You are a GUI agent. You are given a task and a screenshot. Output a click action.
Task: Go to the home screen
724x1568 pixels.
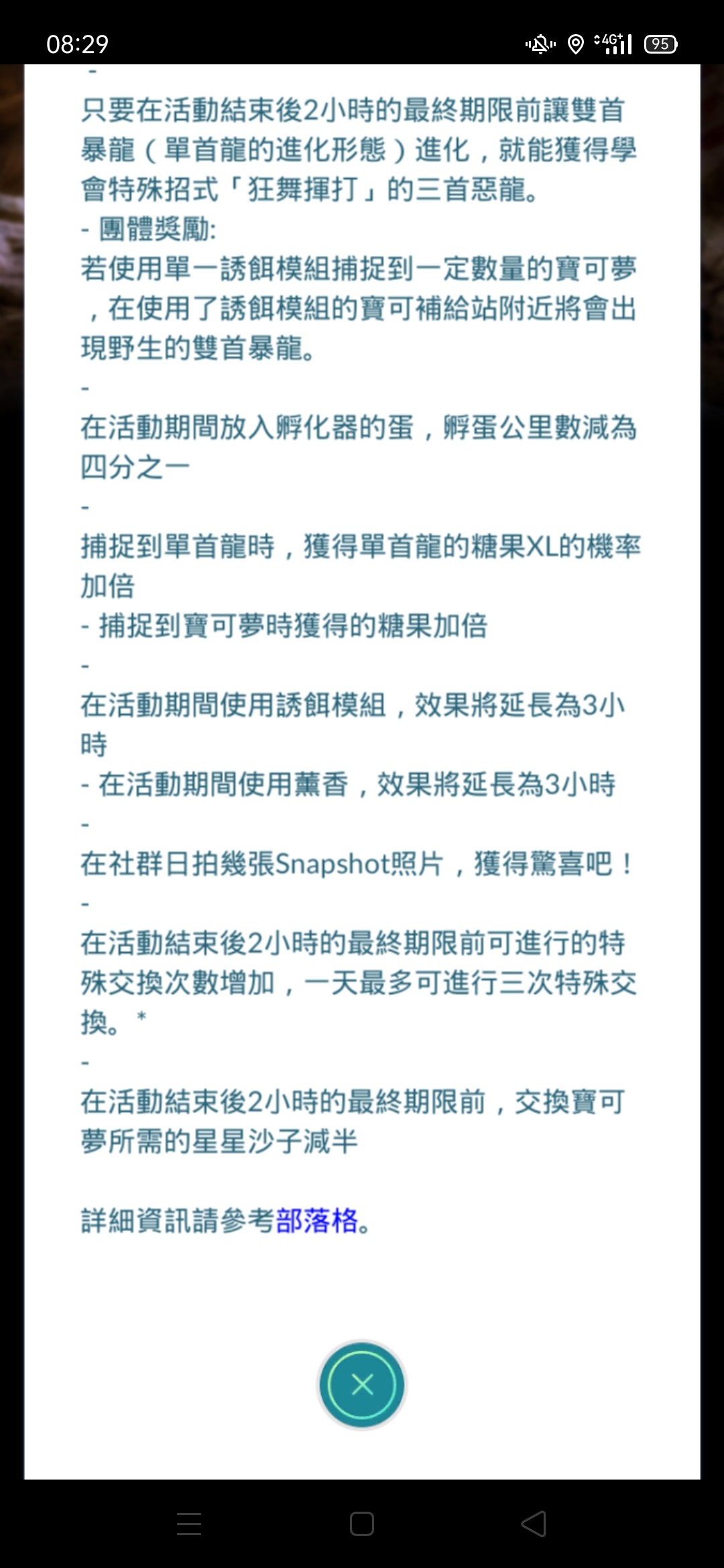point(362,1524)
